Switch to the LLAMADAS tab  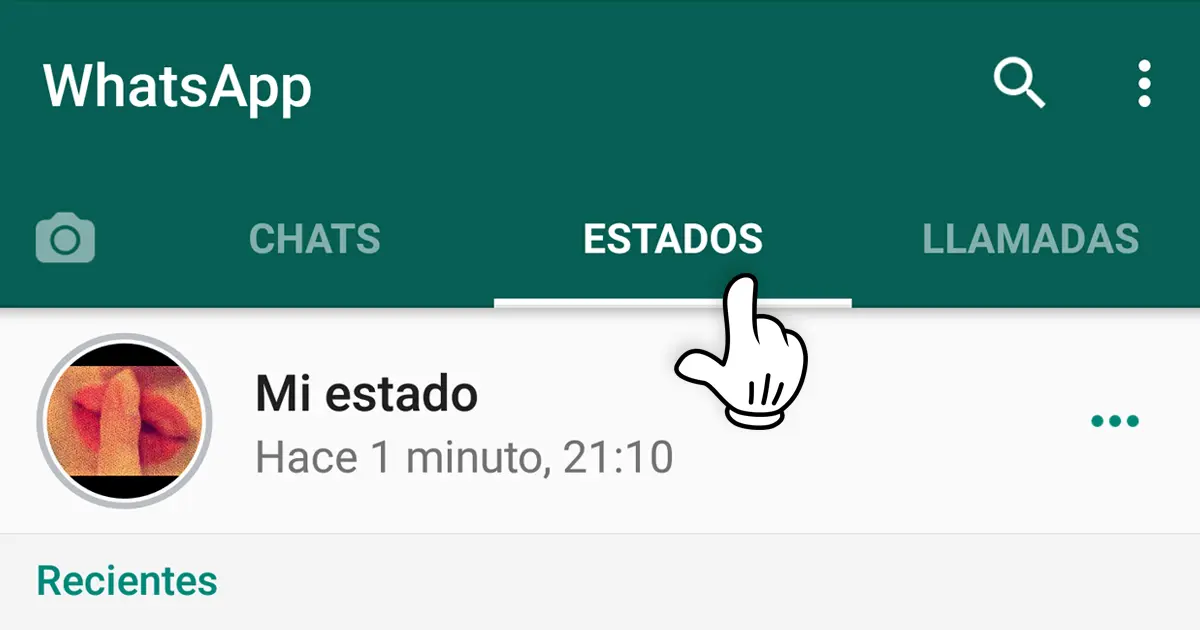[1030, 240]
